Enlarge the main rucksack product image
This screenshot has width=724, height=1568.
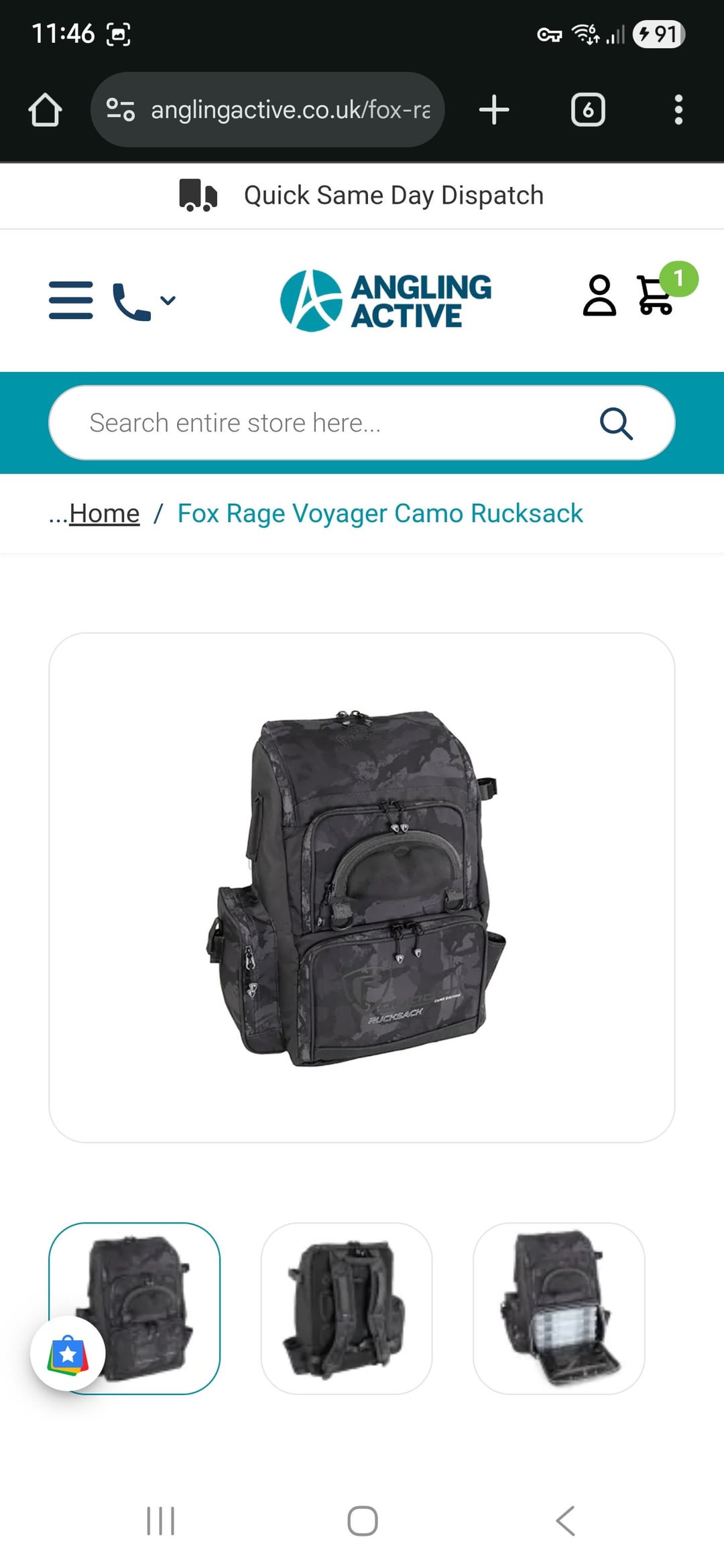[361, 887]
